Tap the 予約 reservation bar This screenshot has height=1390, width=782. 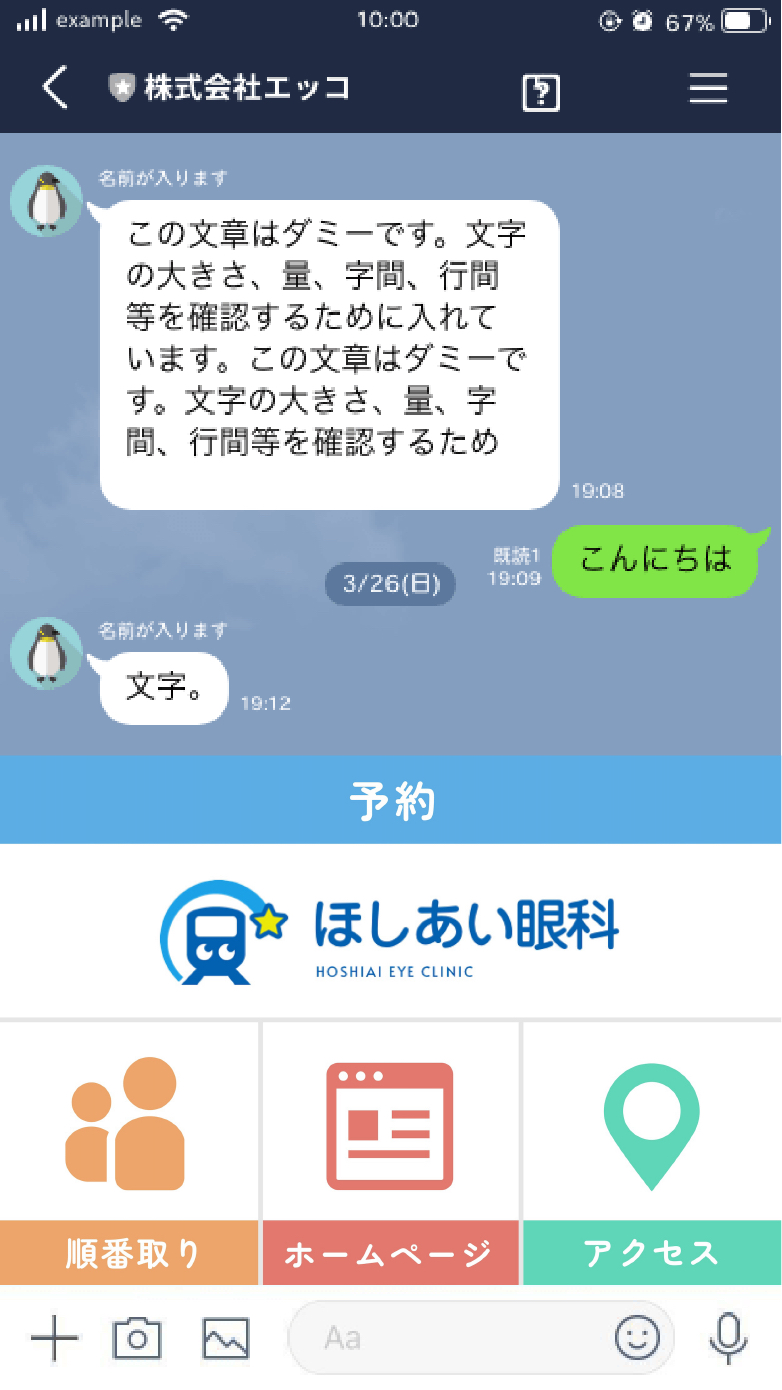pyautogui.click(x=391, y=799)
